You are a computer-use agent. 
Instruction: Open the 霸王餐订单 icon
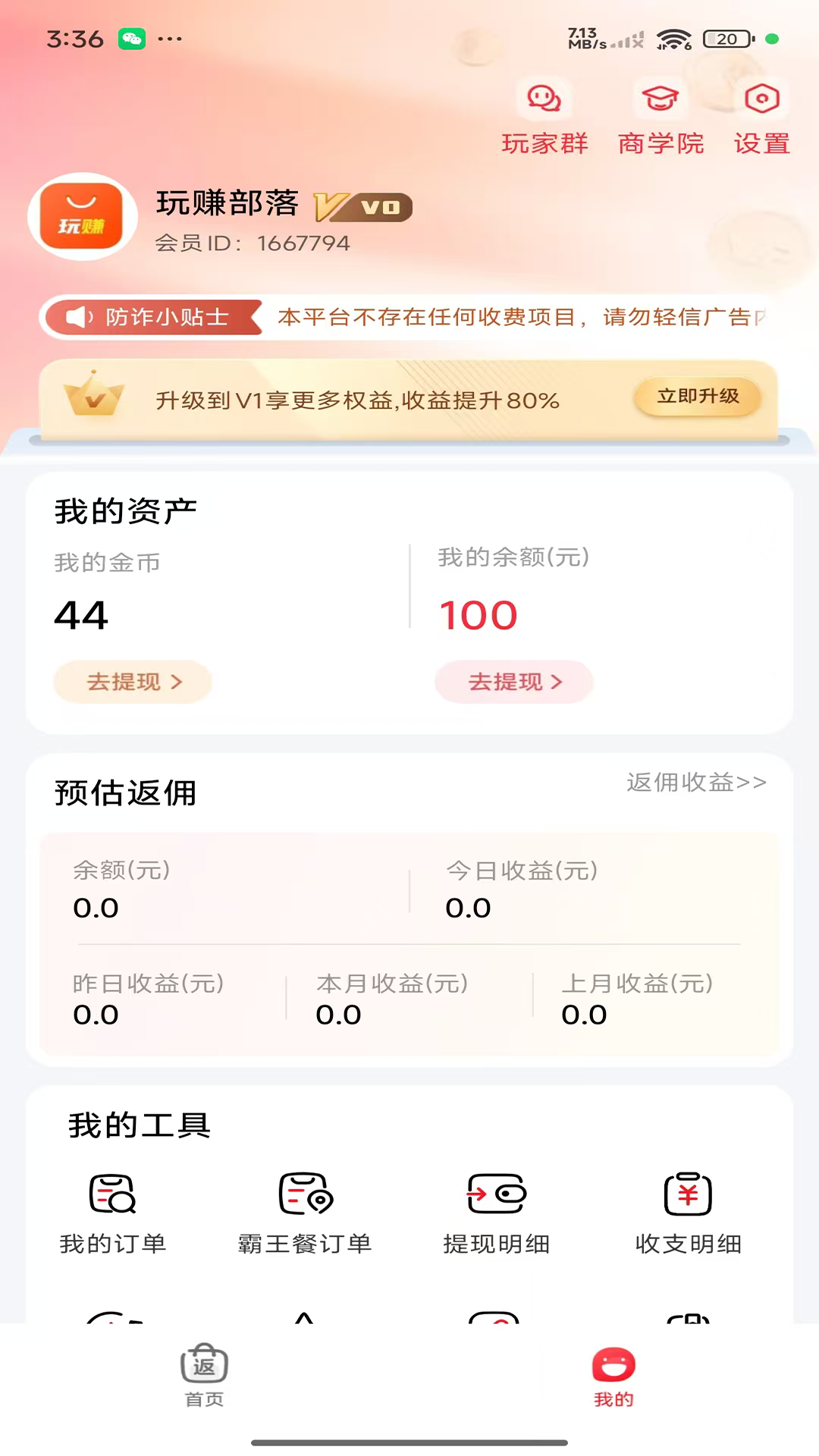(303, 1194)
